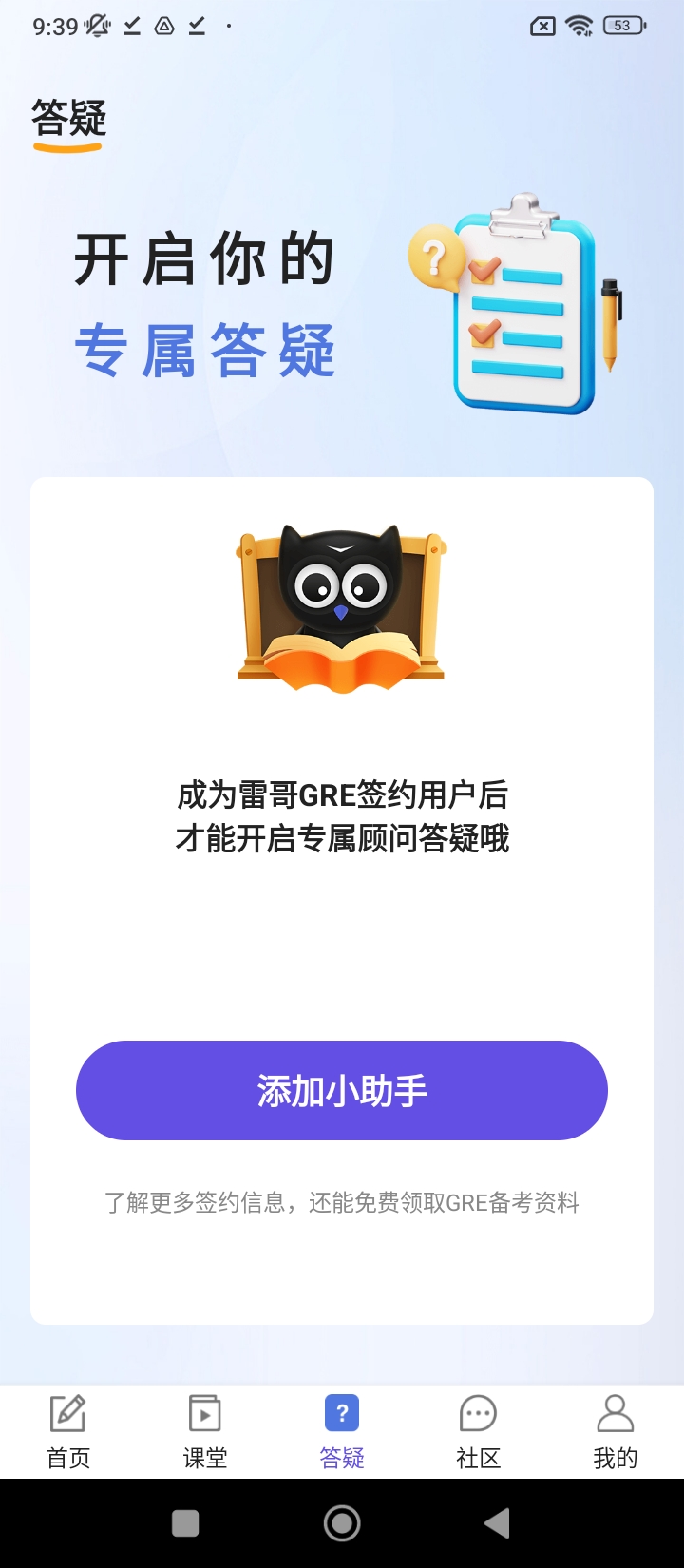Viewport: 684px width, 1568px height.
Task: Select the 答疑 tab
Action: (342, 1431)
